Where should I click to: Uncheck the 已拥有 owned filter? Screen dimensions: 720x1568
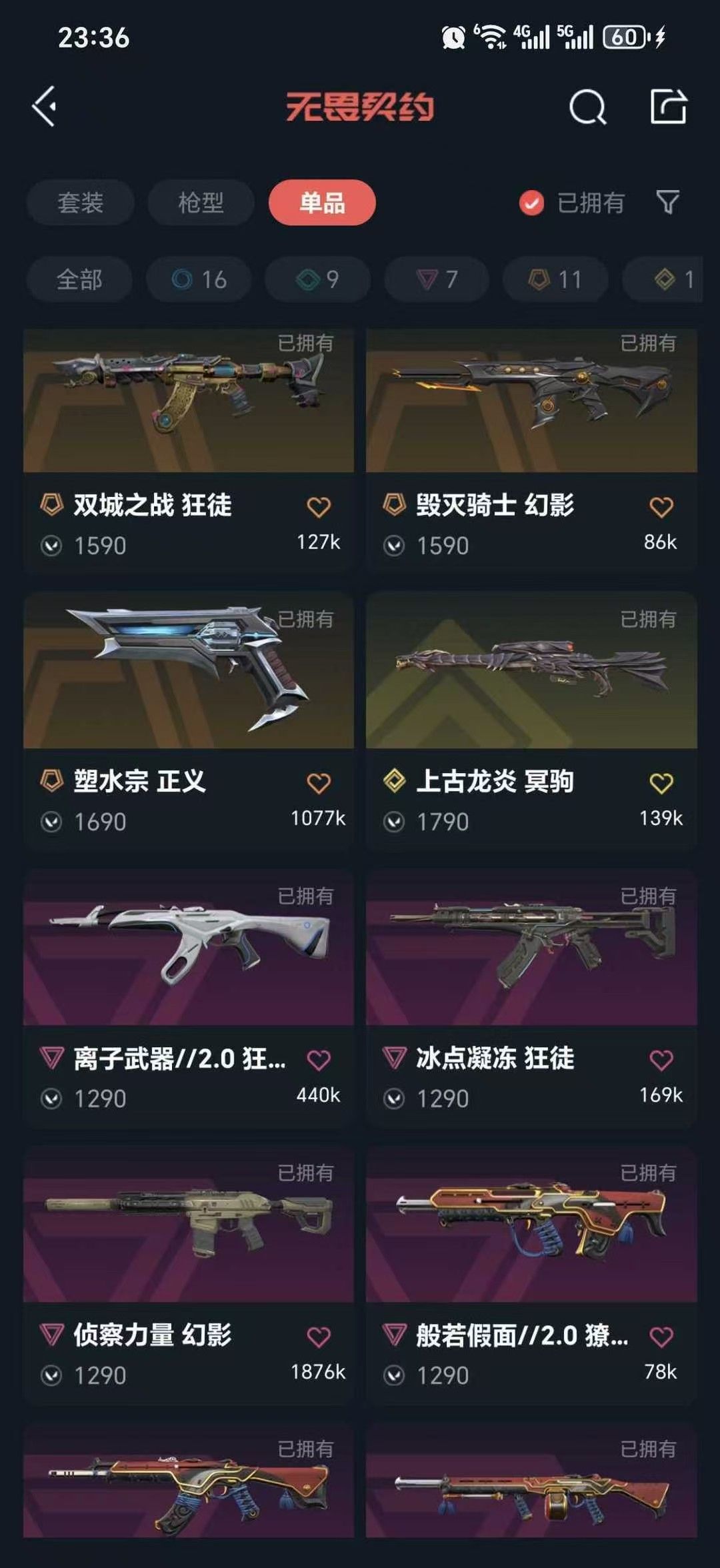(530, 203)
